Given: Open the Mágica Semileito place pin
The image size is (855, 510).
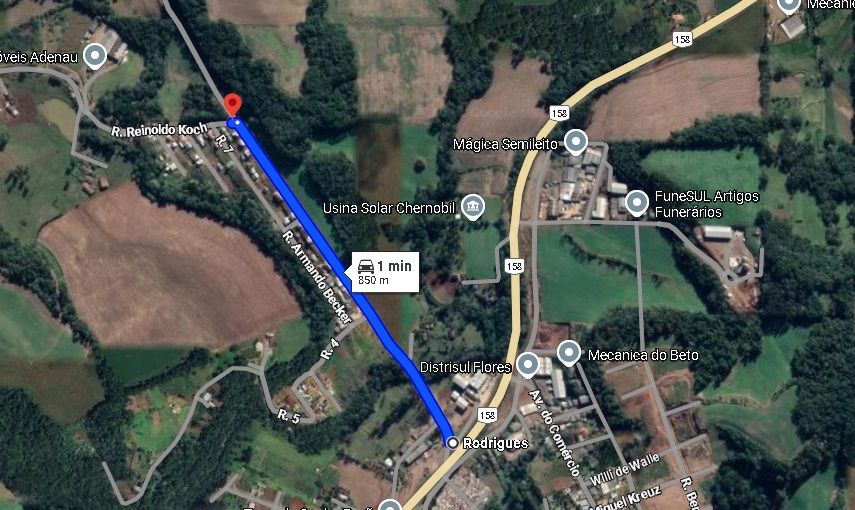Looking at the screenshot, I should [576, 143].
